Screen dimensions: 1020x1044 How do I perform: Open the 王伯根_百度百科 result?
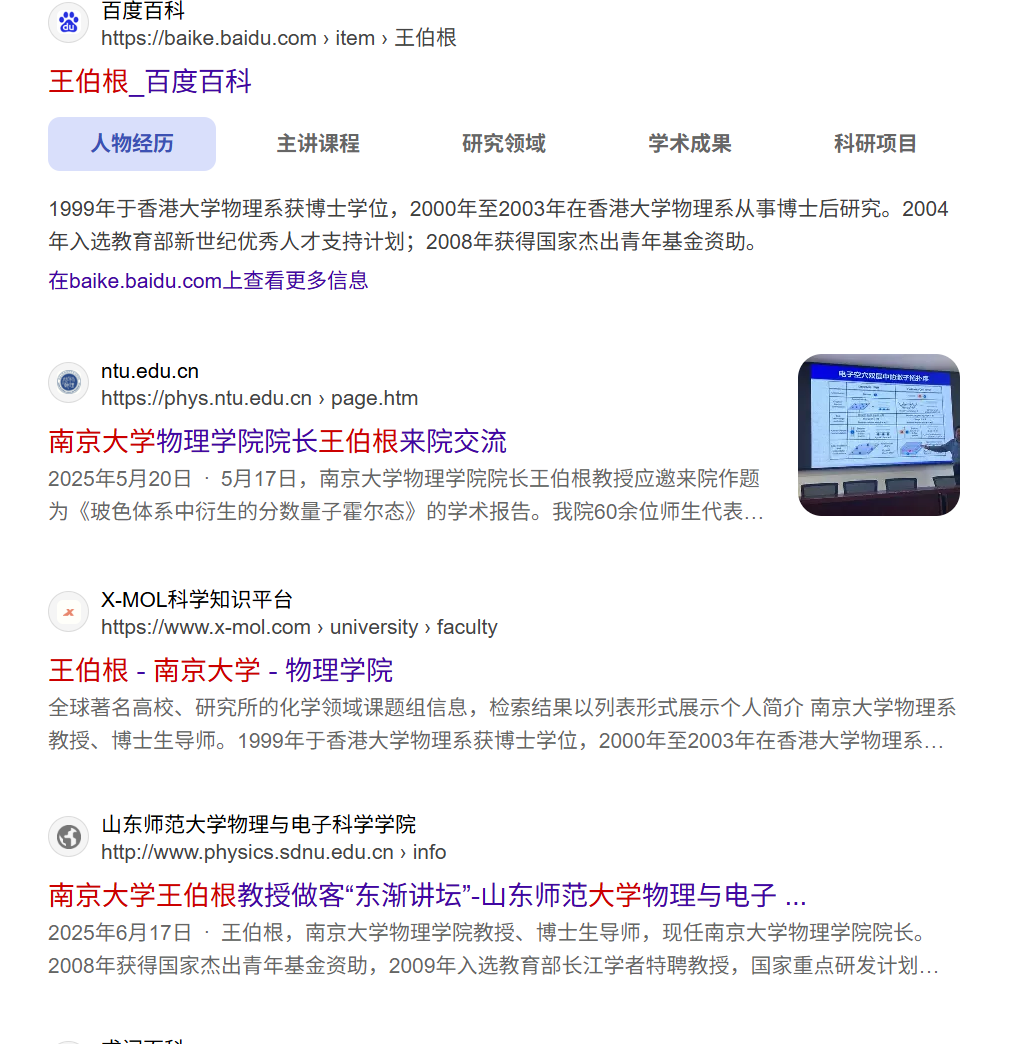(150, 81)
